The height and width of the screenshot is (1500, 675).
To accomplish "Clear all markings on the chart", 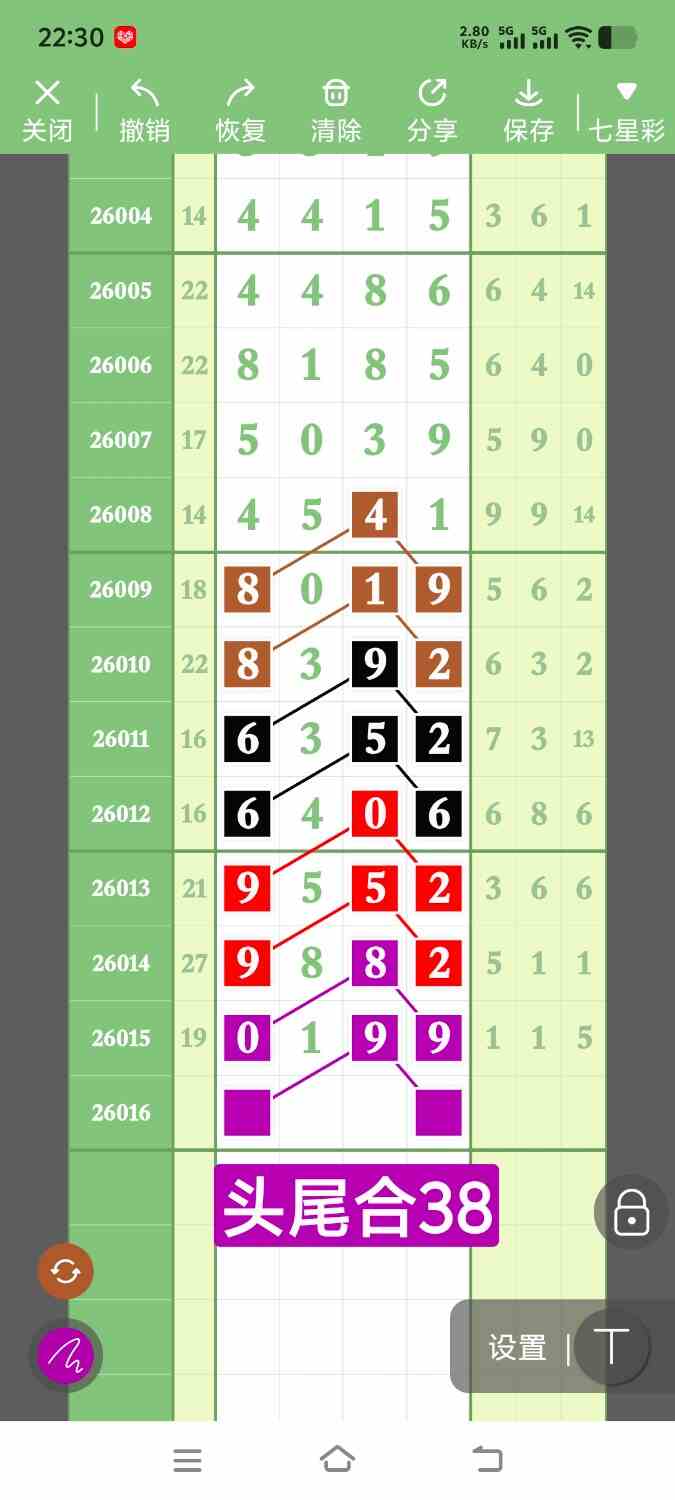I will pyautogui.click(x=336, y=111).
